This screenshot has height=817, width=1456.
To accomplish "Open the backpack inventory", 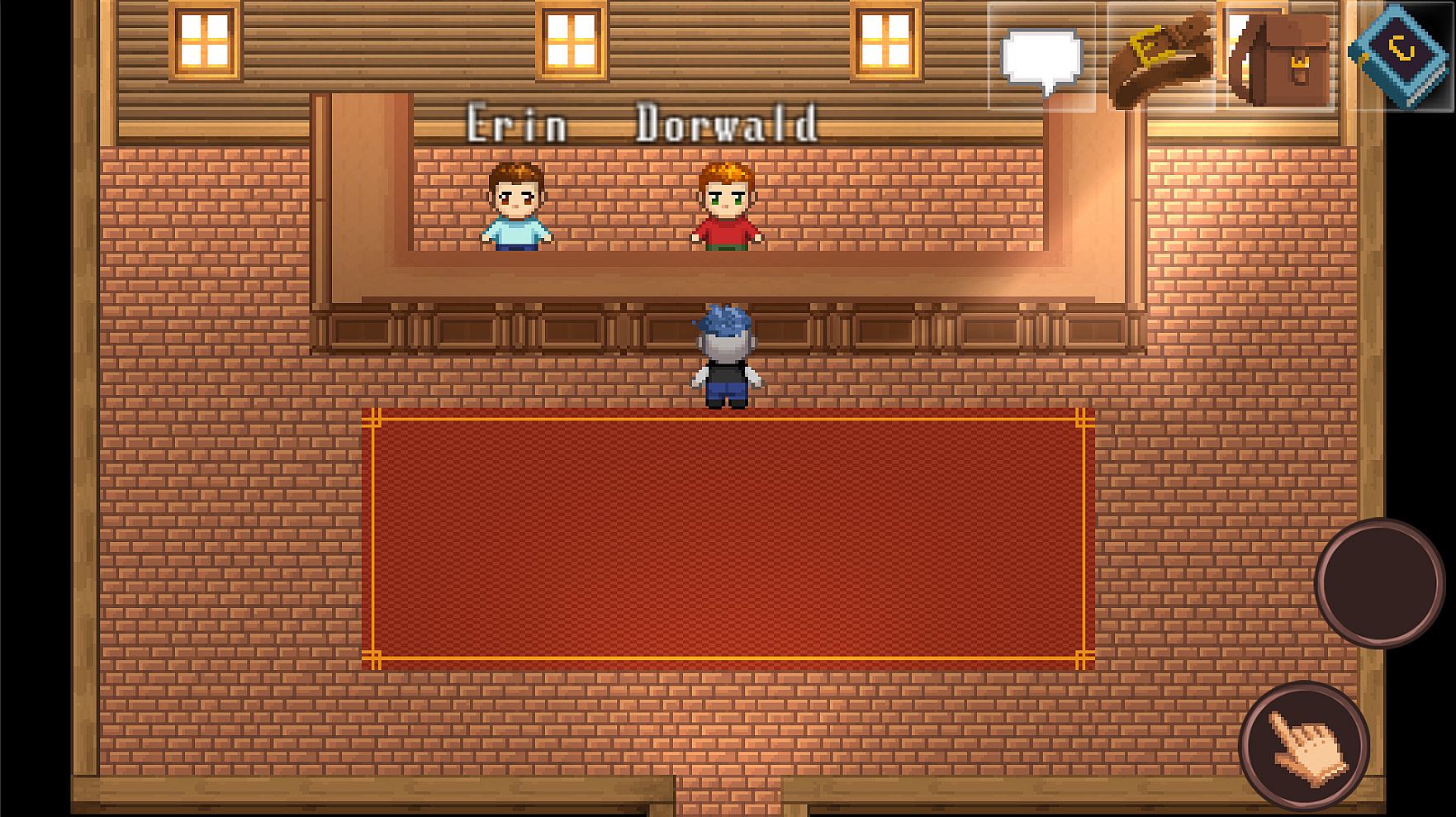I will coord(1280,59).
